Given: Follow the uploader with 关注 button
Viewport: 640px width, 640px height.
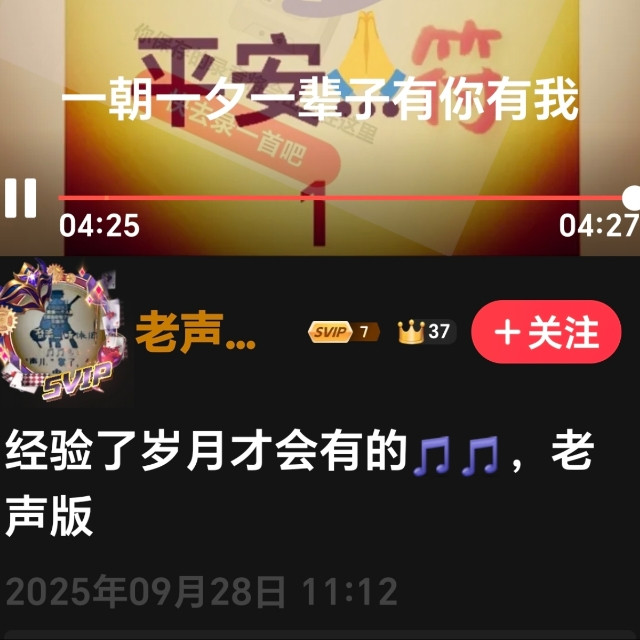Looking at the screenshot, I should point(546,332).
